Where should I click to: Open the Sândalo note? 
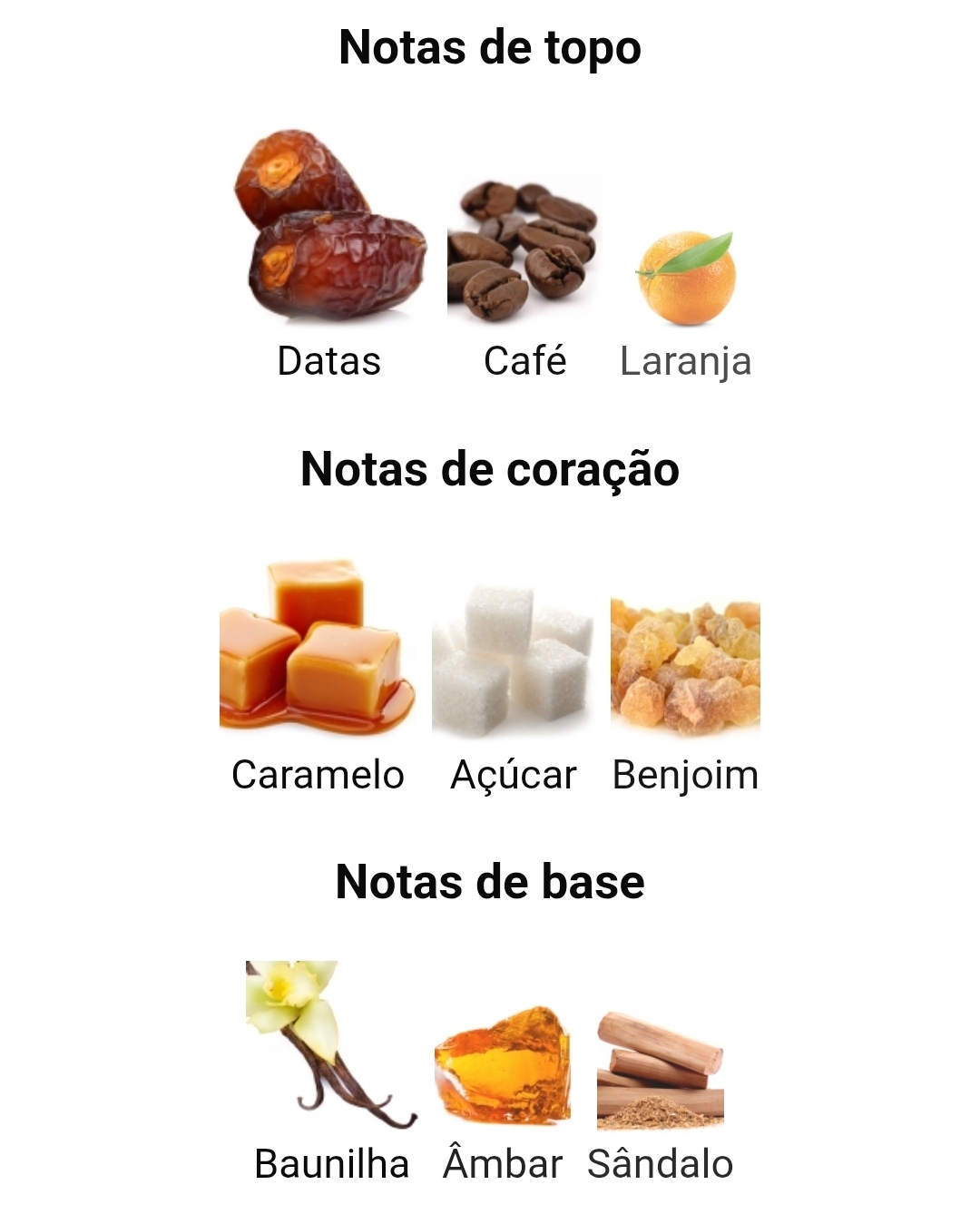click(x=660, y=1071)
